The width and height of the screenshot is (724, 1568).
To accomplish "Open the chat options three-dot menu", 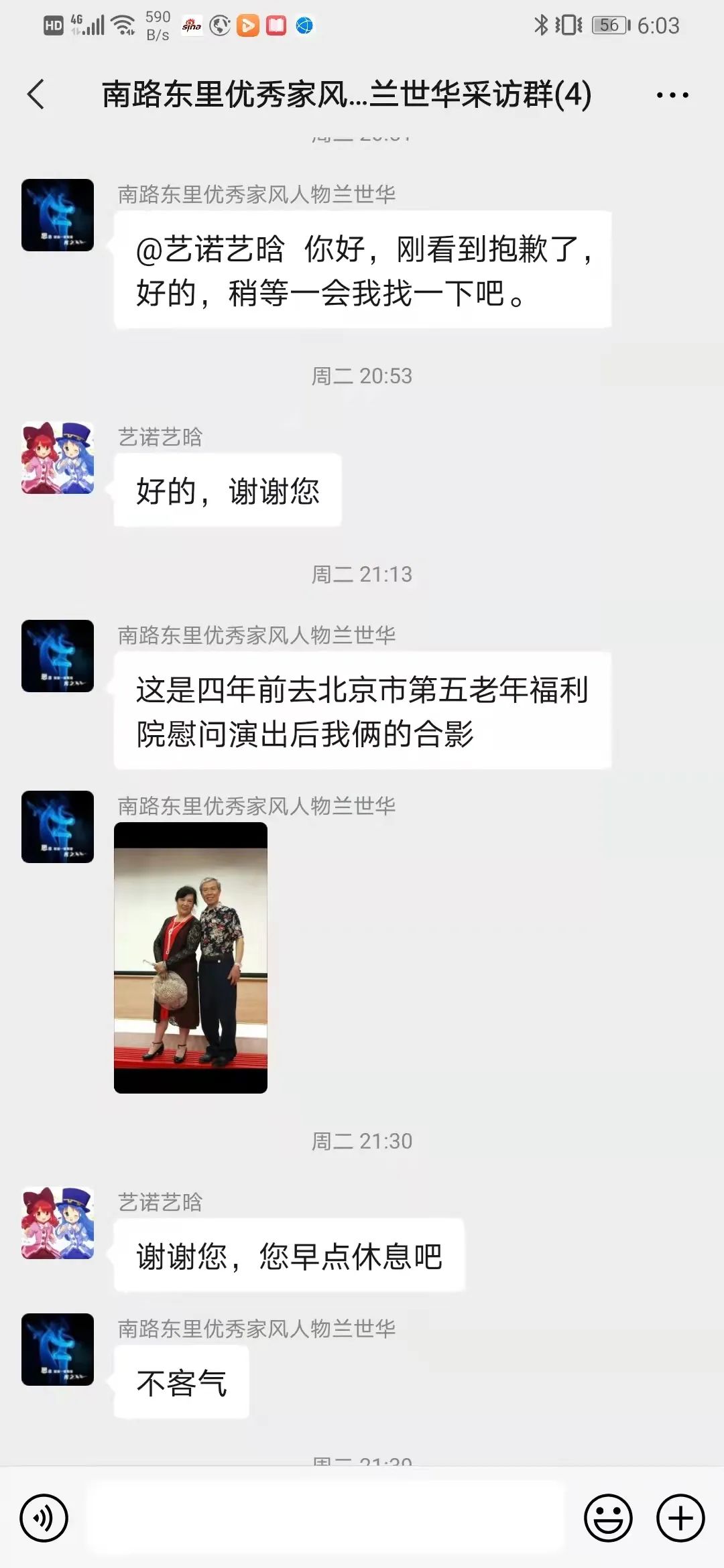I will click(672, 95).
